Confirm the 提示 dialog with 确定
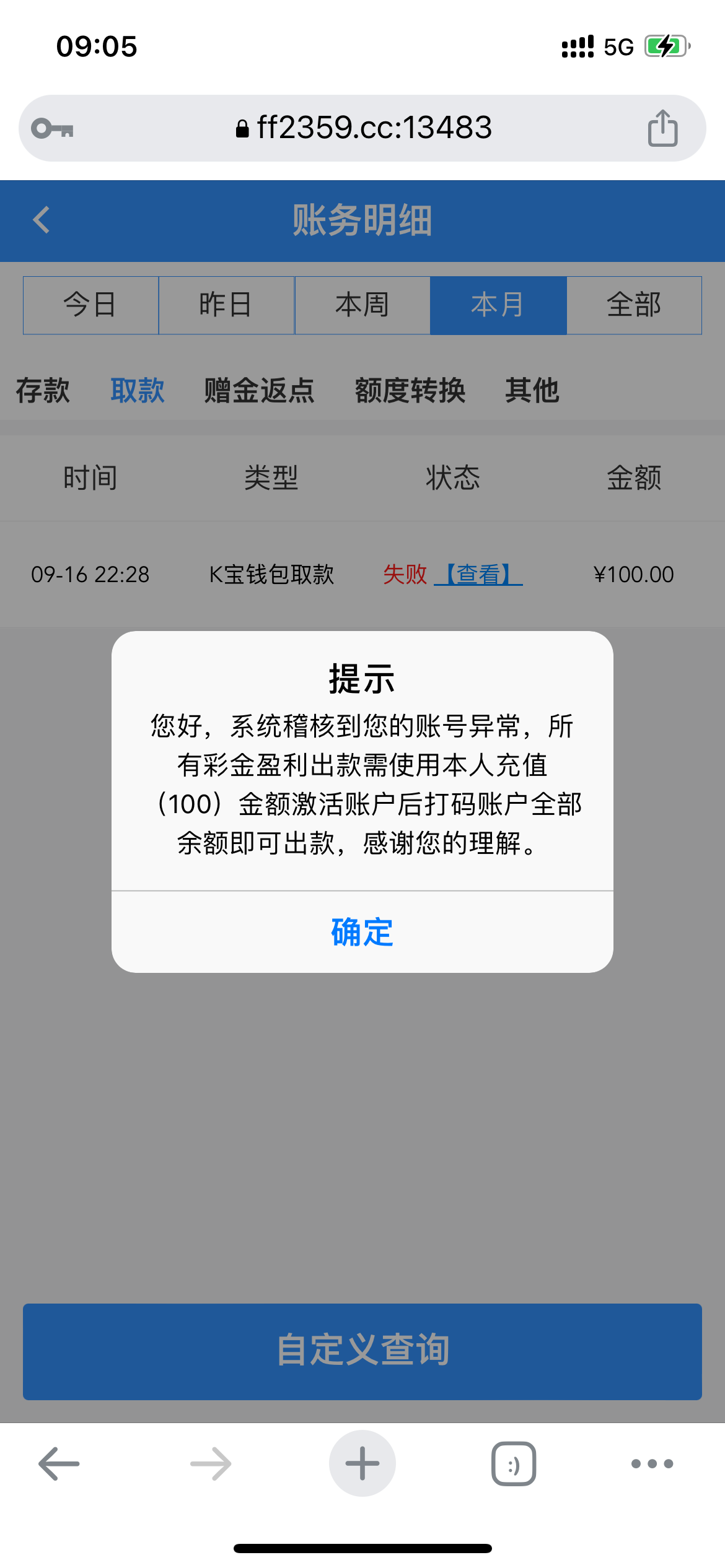The image size is (725, 1568). pos(362,932)
